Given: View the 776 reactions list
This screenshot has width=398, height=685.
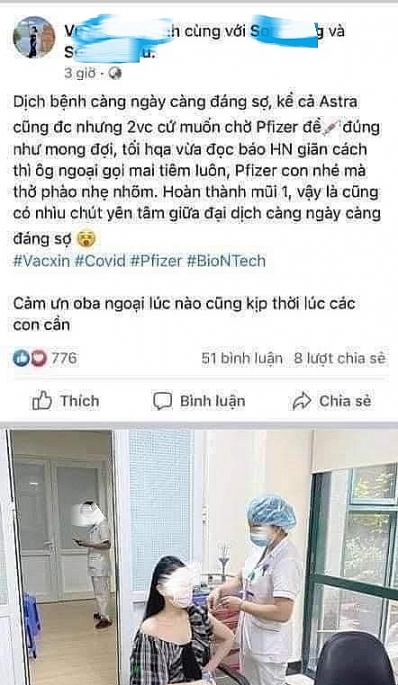Looking at the screenshot, I should 45,358.
